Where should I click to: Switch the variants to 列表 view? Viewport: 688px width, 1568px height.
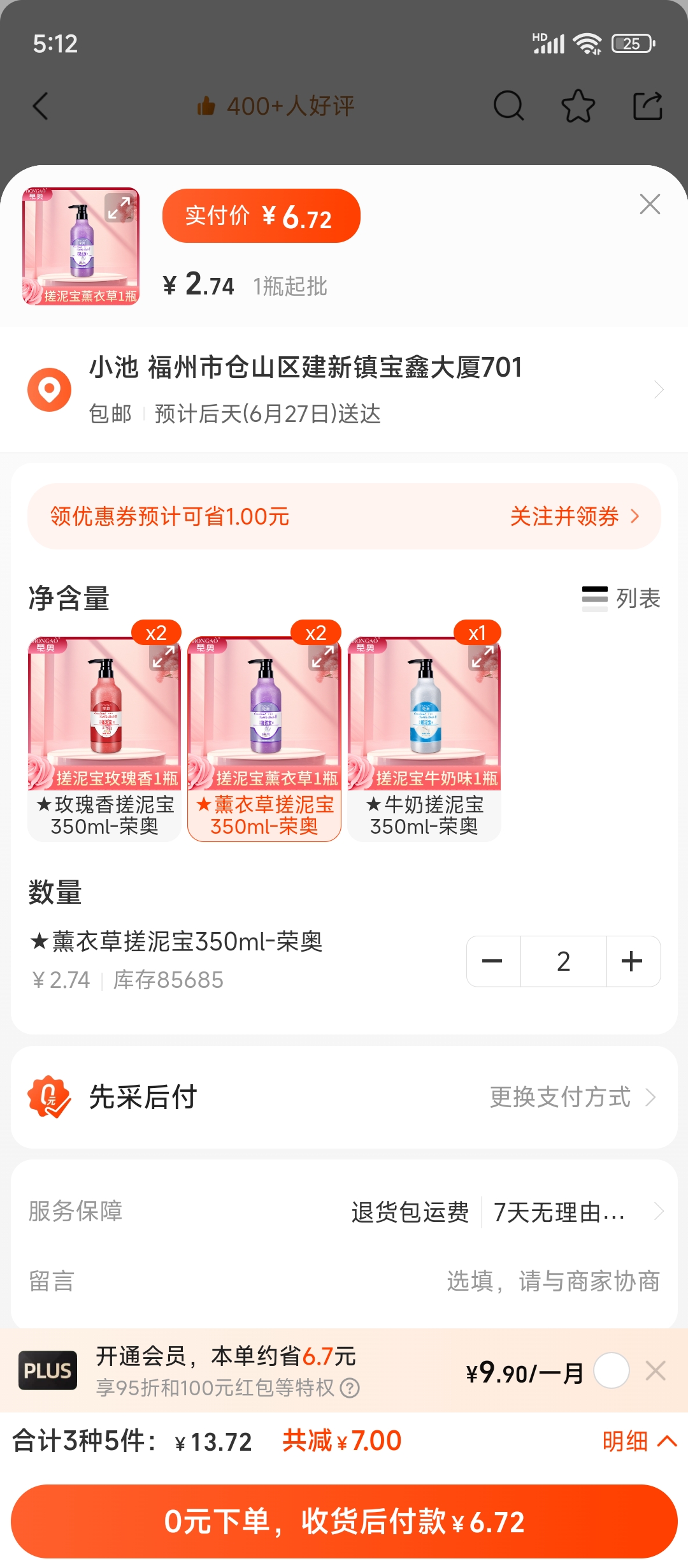[621, 599]
